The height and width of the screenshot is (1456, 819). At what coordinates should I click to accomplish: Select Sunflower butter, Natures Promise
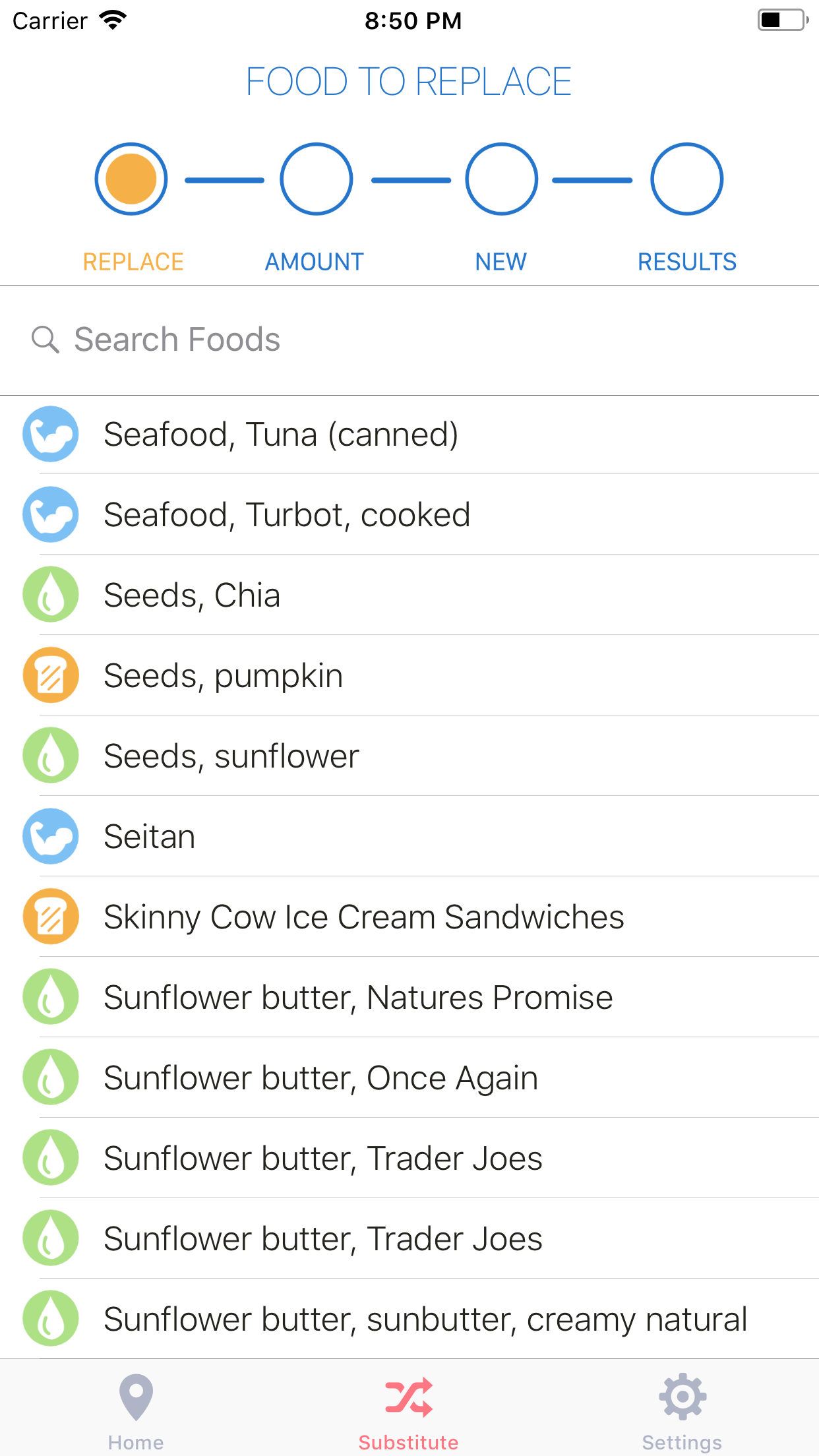pyautogui.click(x=409, y=997)
